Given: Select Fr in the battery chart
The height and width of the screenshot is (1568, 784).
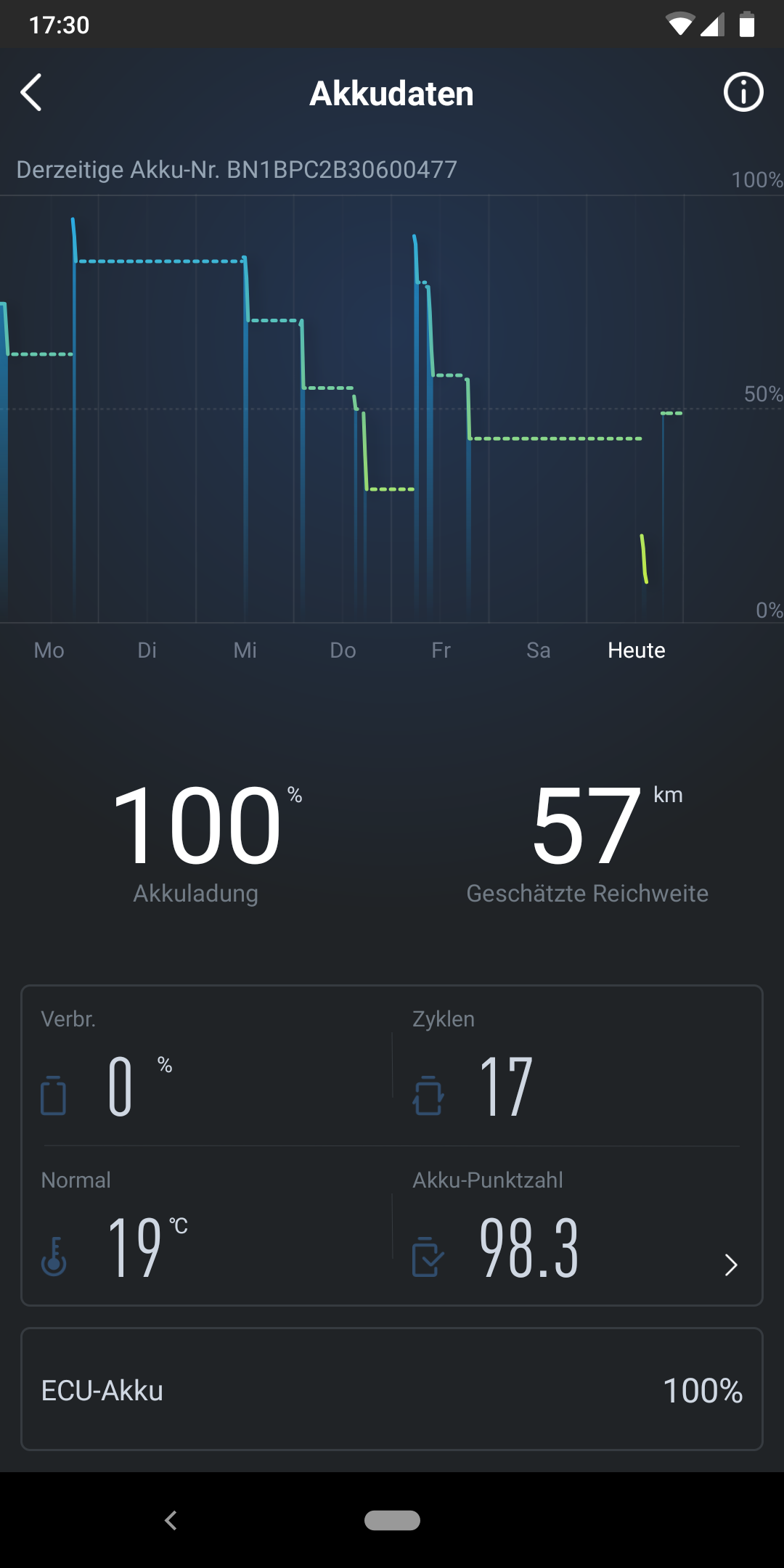Looking at the screenshot, I should (441, 650).
